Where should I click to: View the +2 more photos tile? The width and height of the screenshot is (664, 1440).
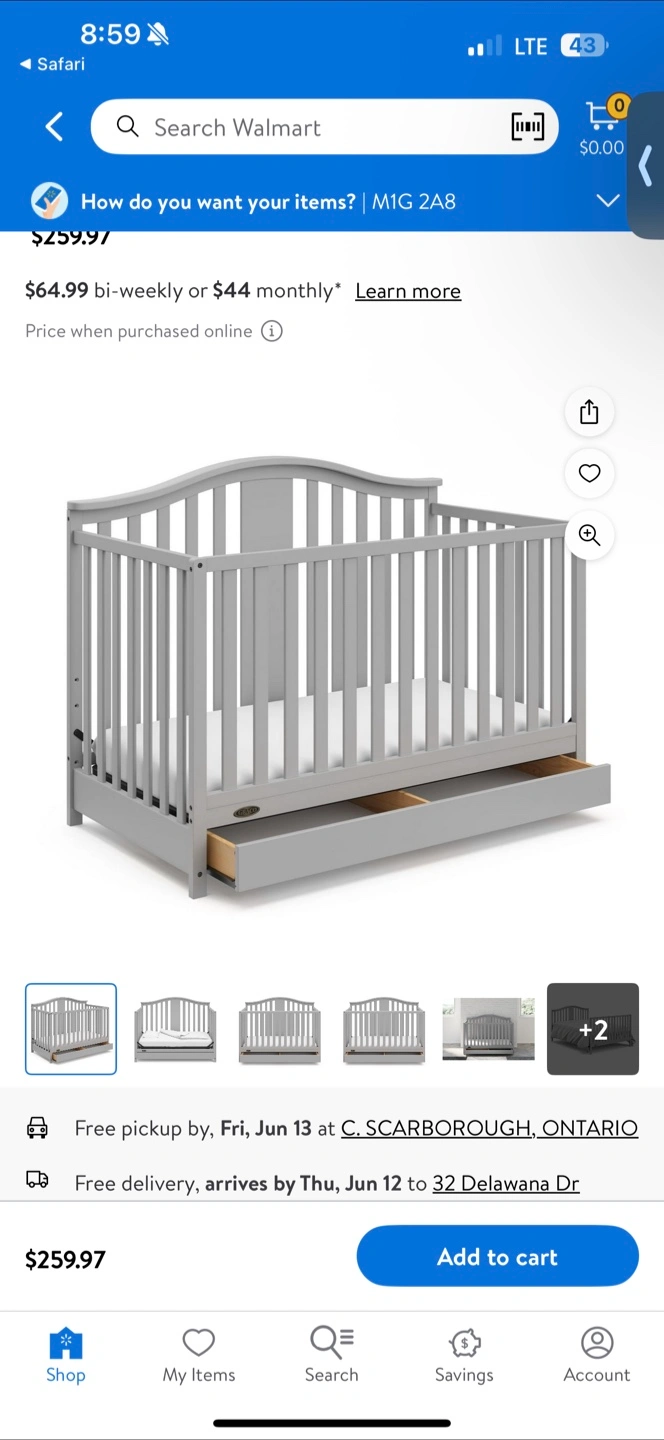coord(593,1029)
